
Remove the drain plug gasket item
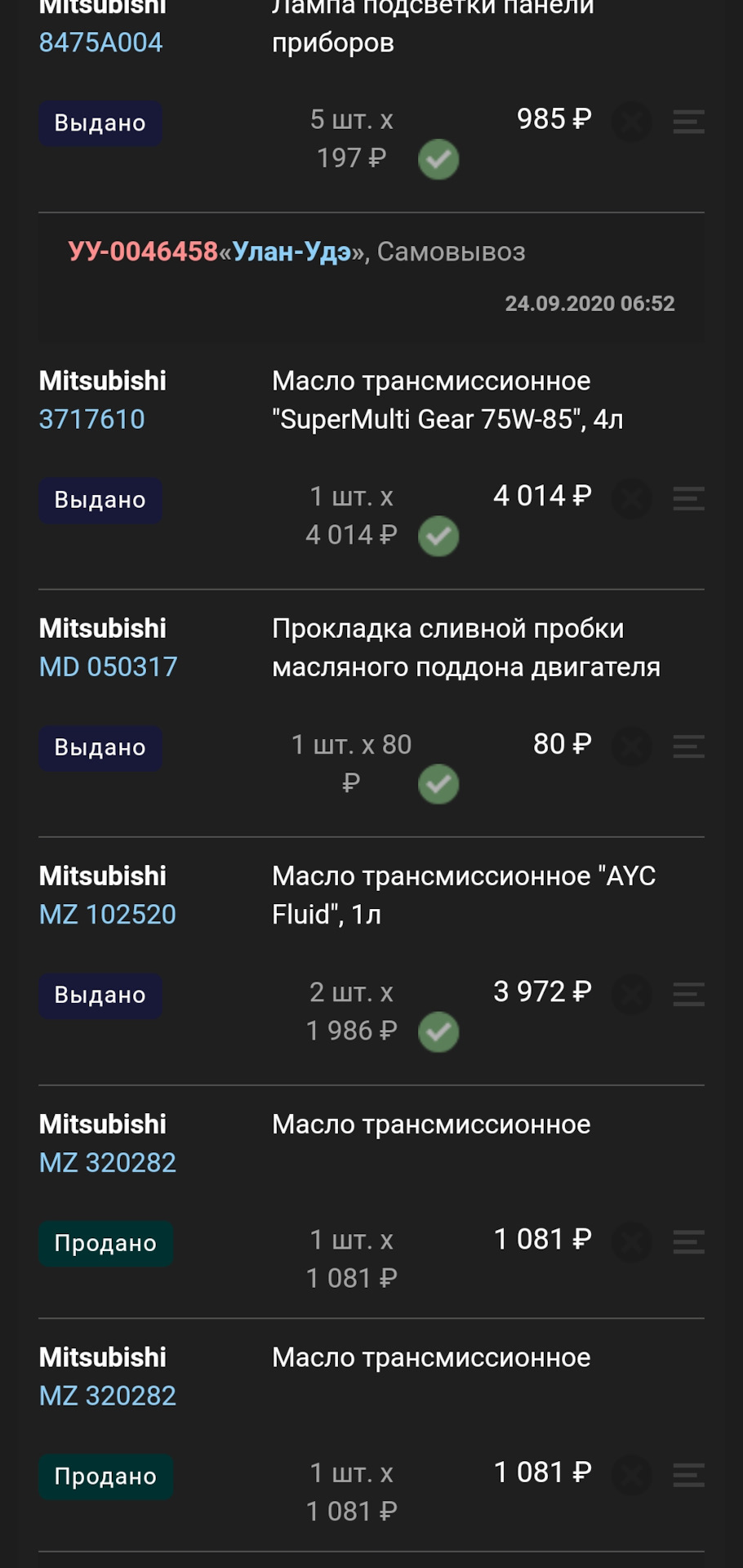point(630,746)
